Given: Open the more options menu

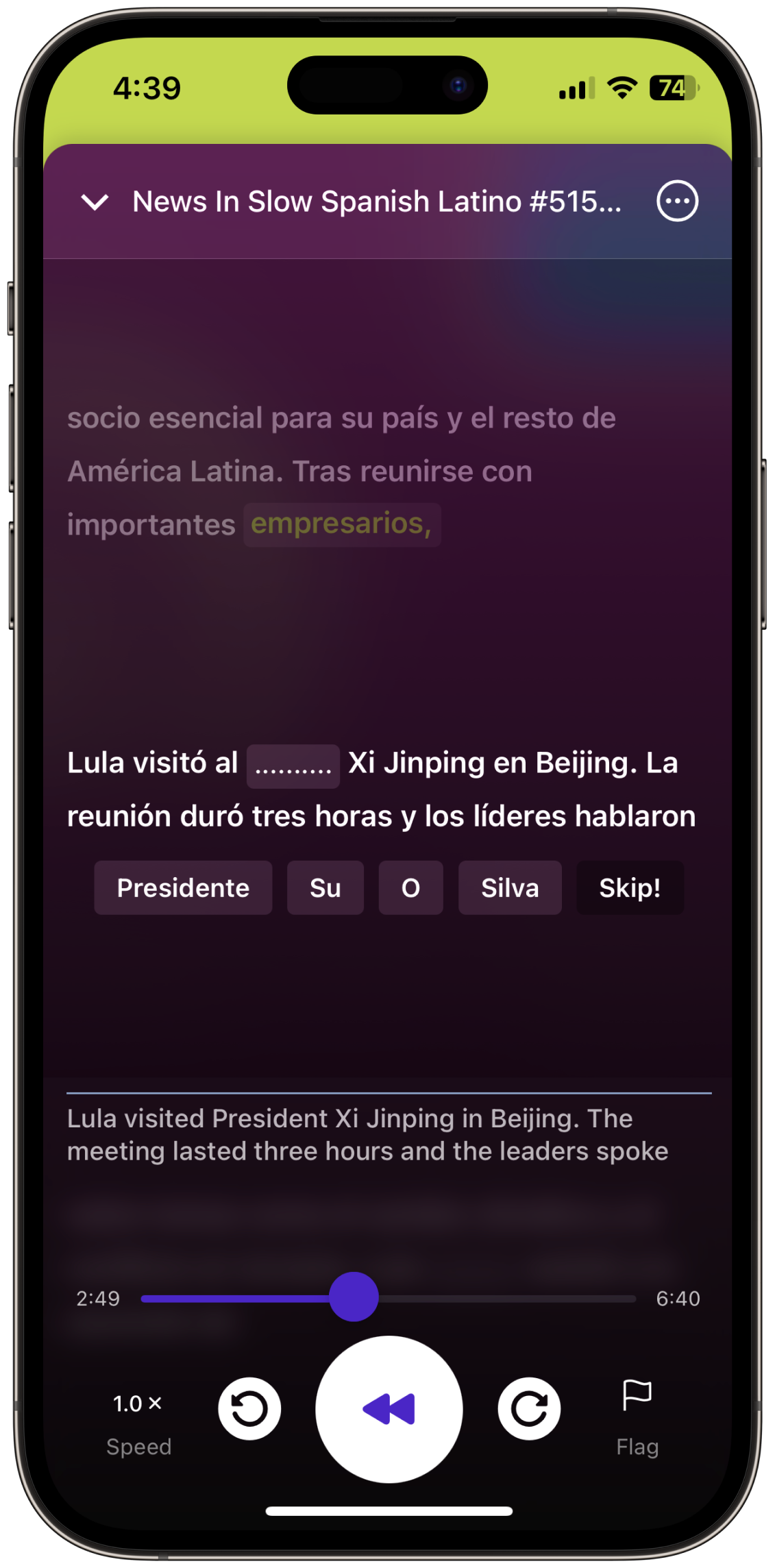Looking at the screenshot, I should point(677,201).
